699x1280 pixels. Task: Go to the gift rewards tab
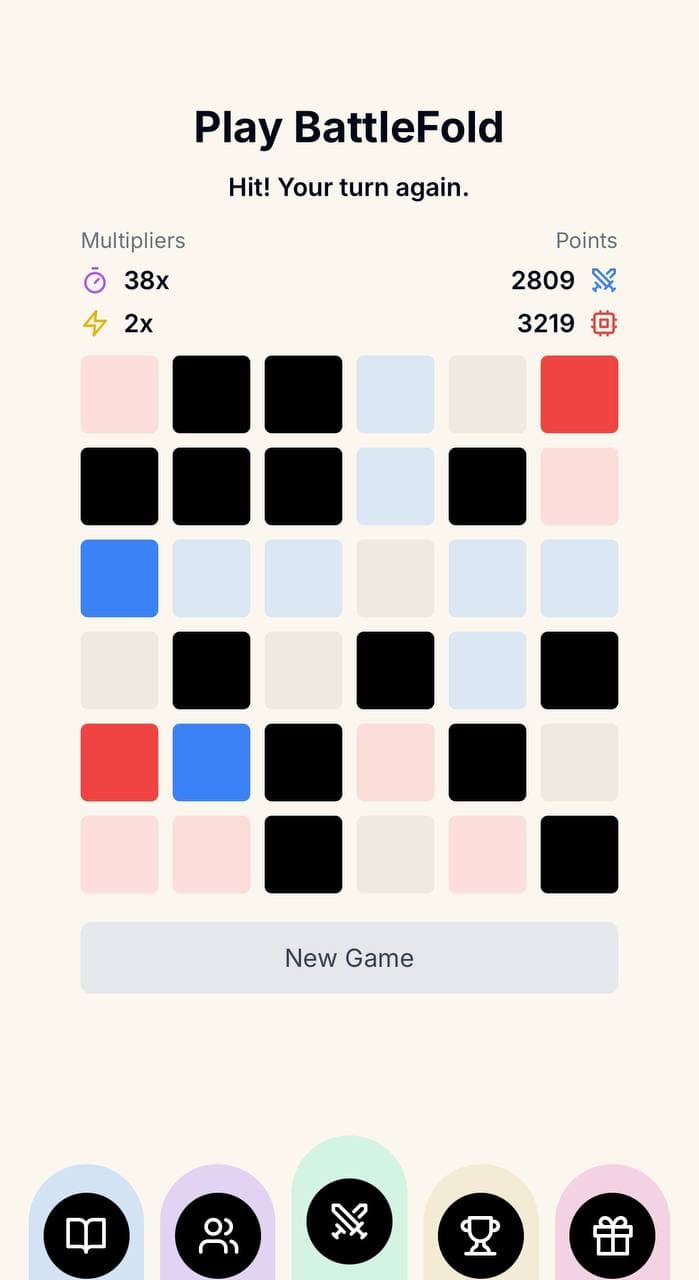(612, 1235)
